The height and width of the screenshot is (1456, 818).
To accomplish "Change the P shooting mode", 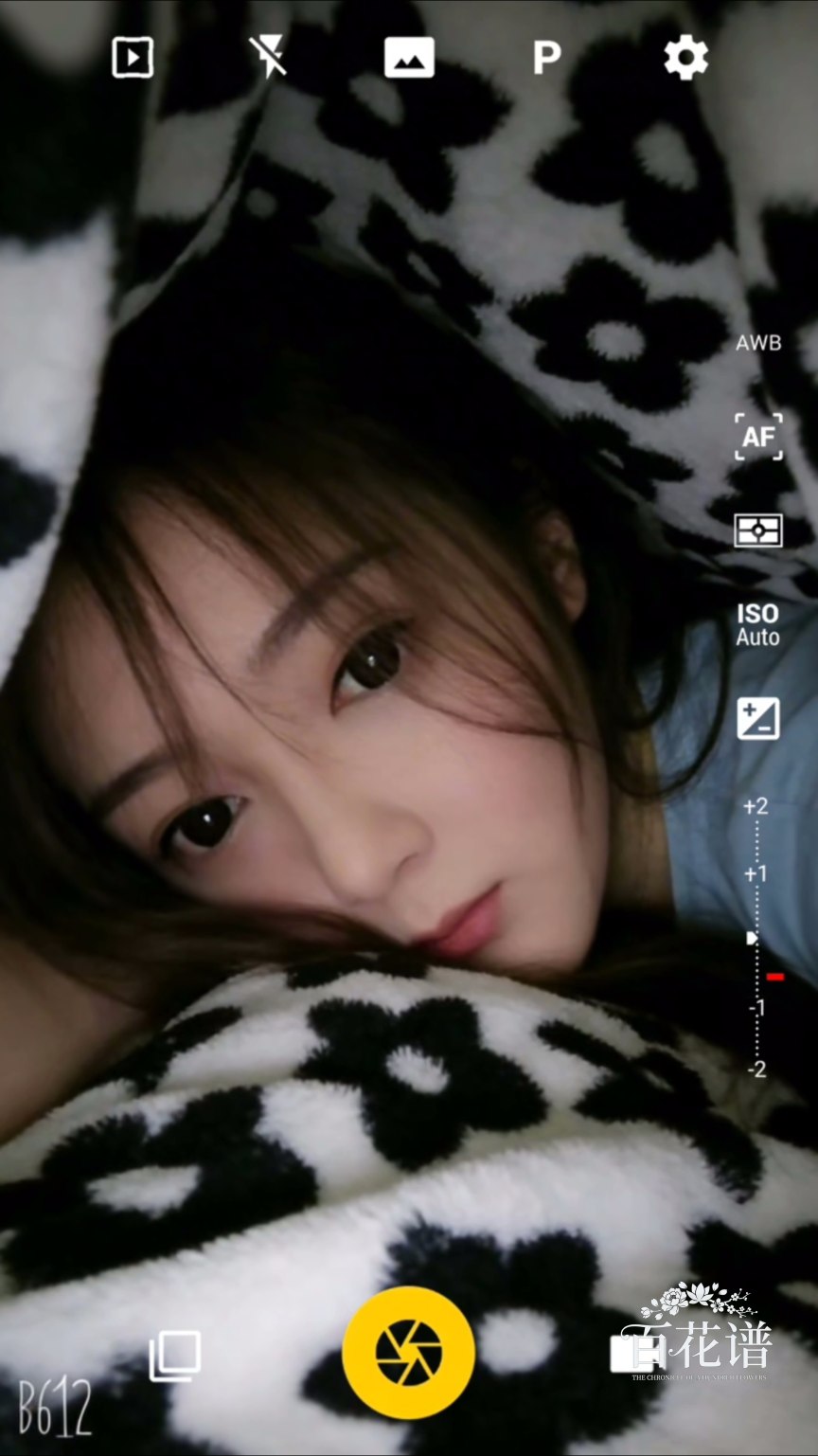I will [546, 58].
